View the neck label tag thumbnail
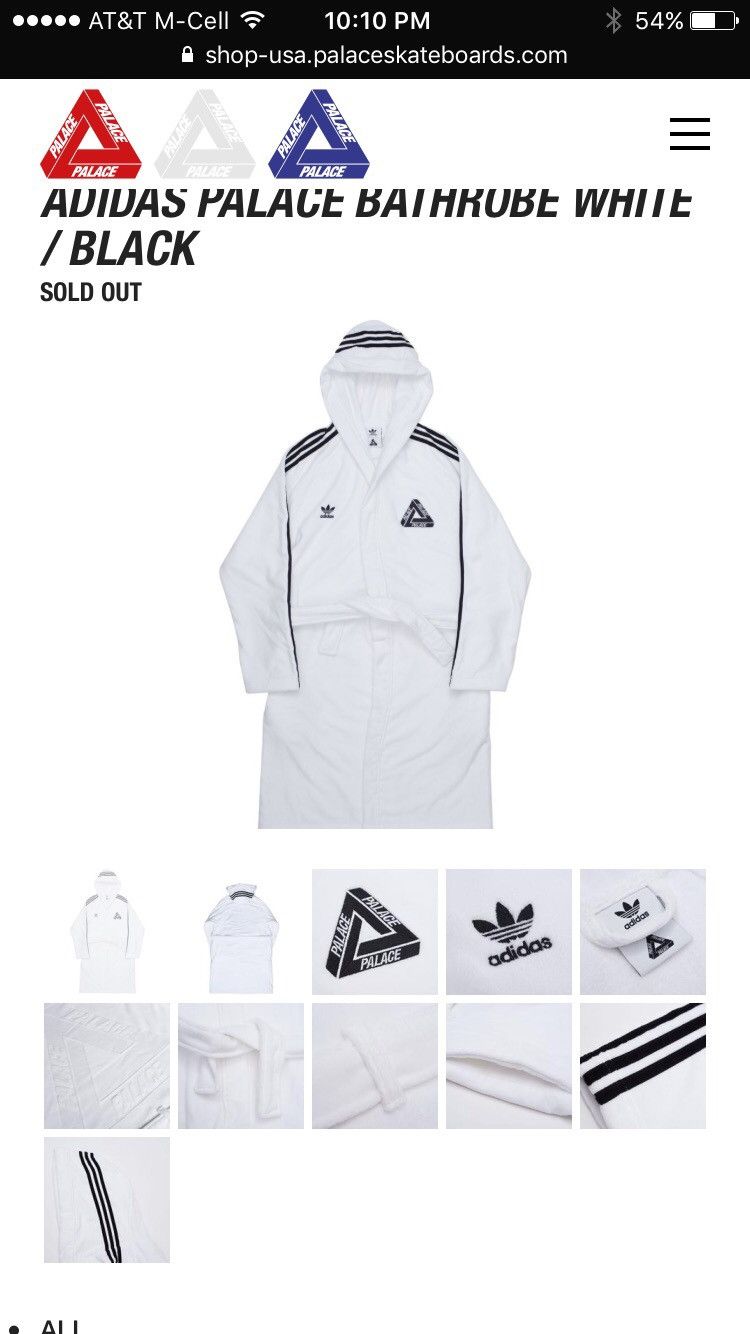This screenshot has height=1334, width=750. pyautogui.click(x=643, y=932)
